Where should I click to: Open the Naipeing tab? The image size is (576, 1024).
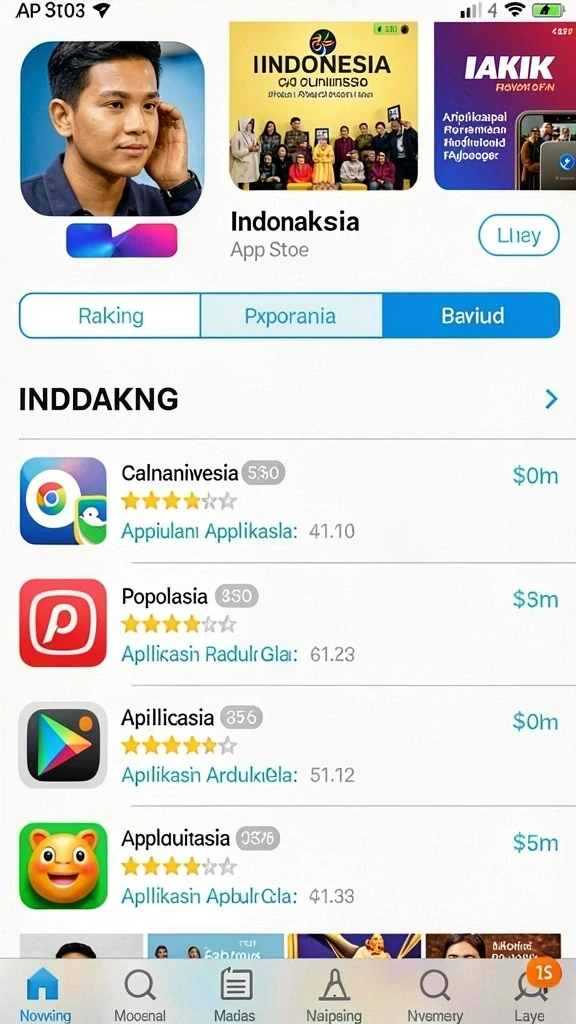pos(334,993)
